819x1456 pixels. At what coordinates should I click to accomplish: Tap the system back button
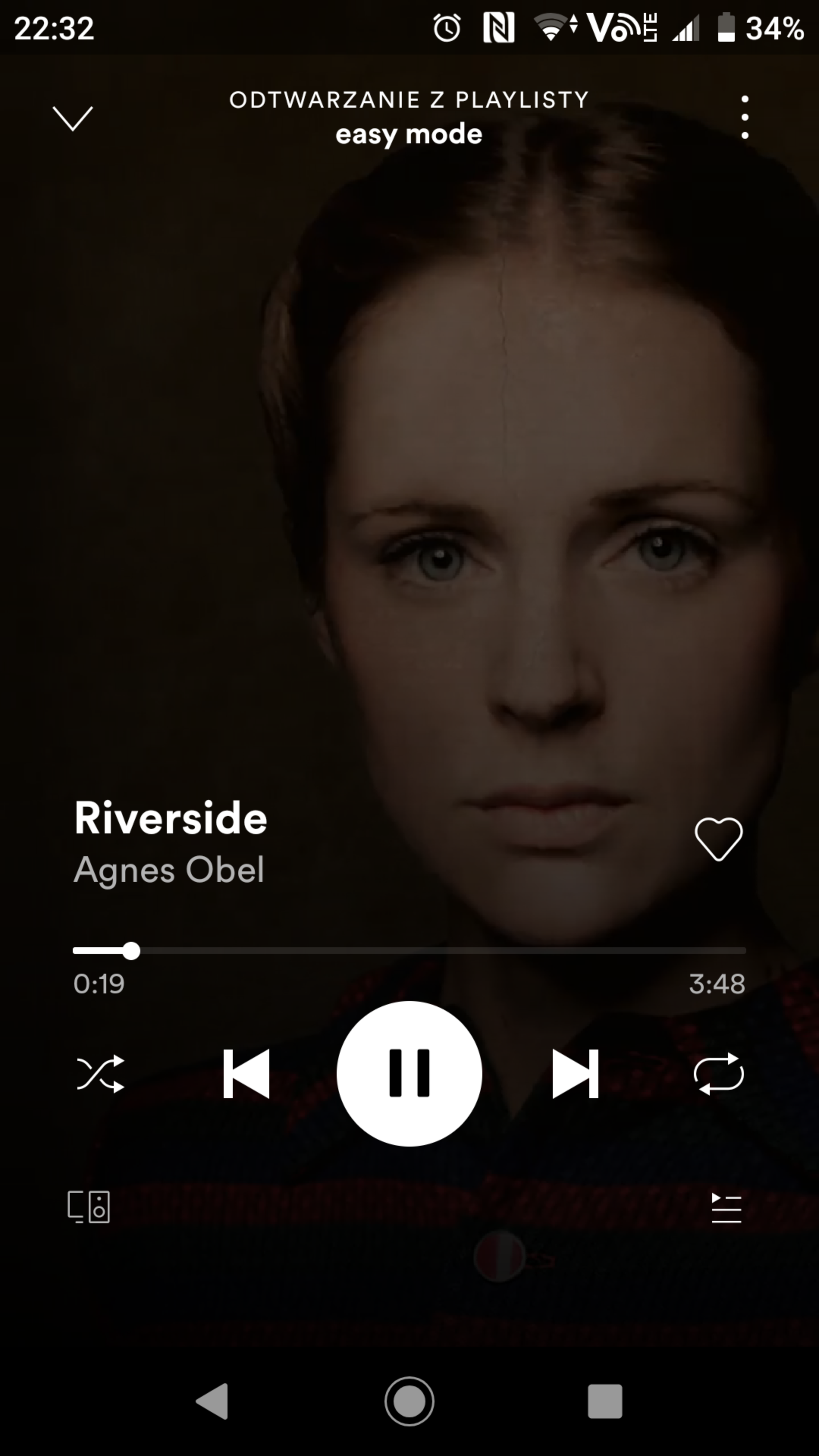pos(212,1401)
